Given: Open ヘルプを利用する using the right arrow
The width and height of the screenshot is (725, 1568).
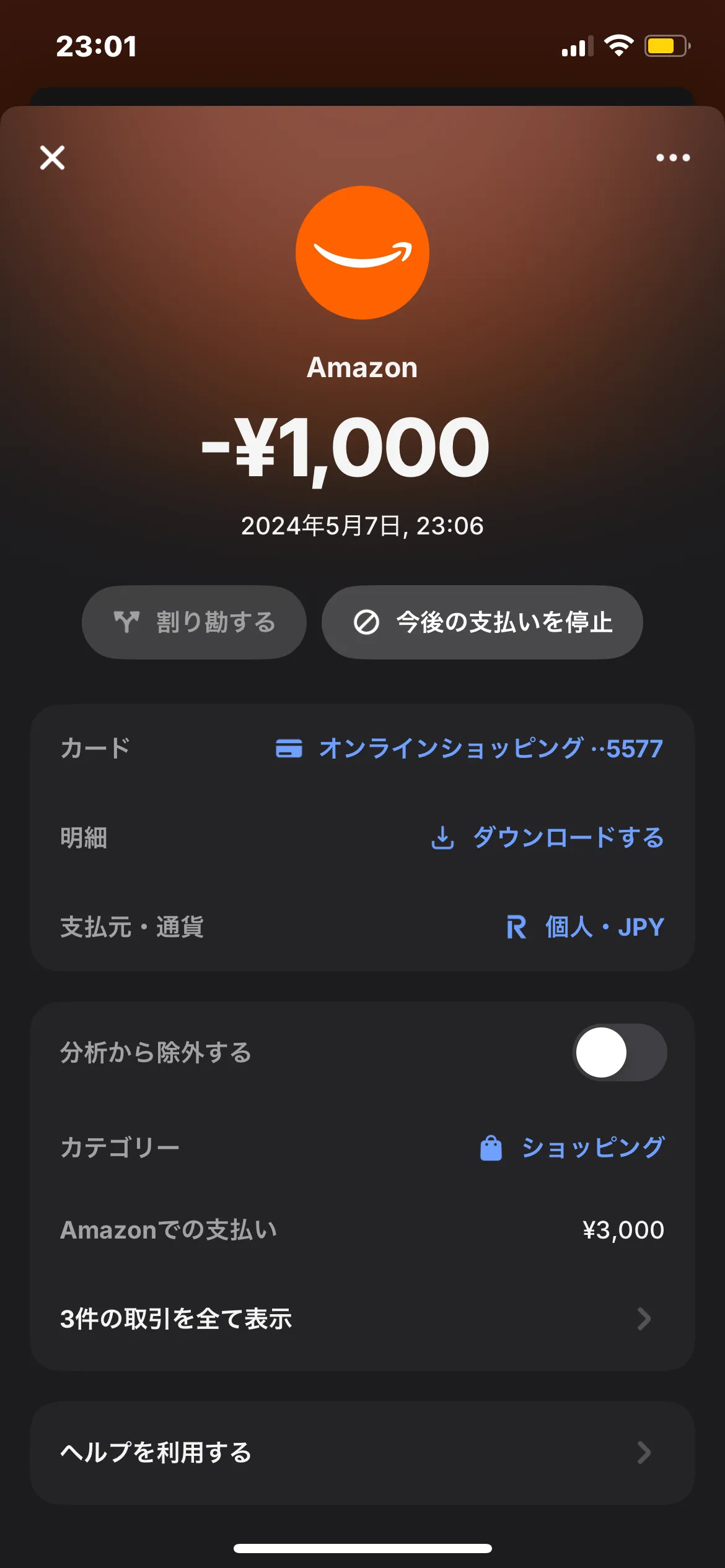Looking at the screenshot, I should 643,1453.
